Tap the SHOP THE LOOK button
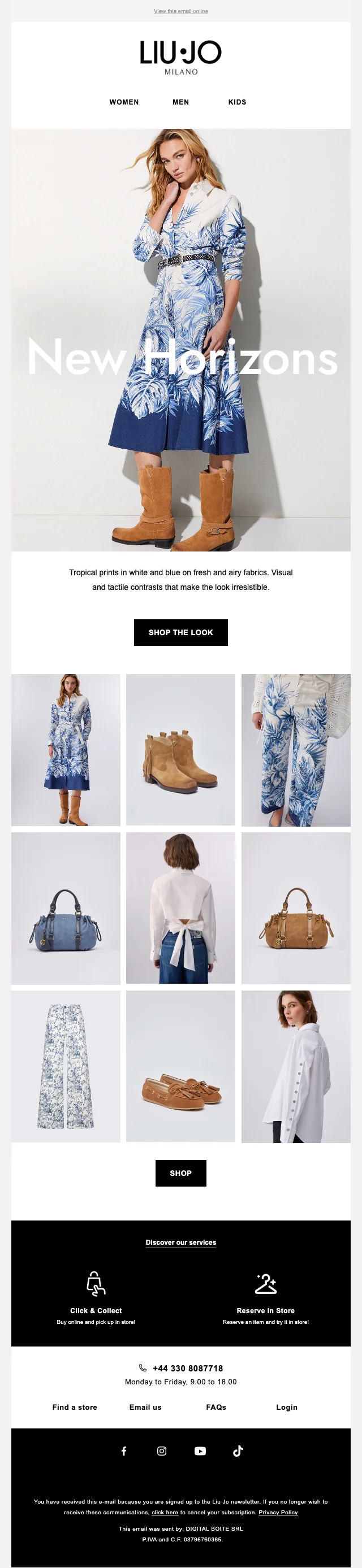The image size is (362, 1568). pyautogui.click(x=180, y=632)
